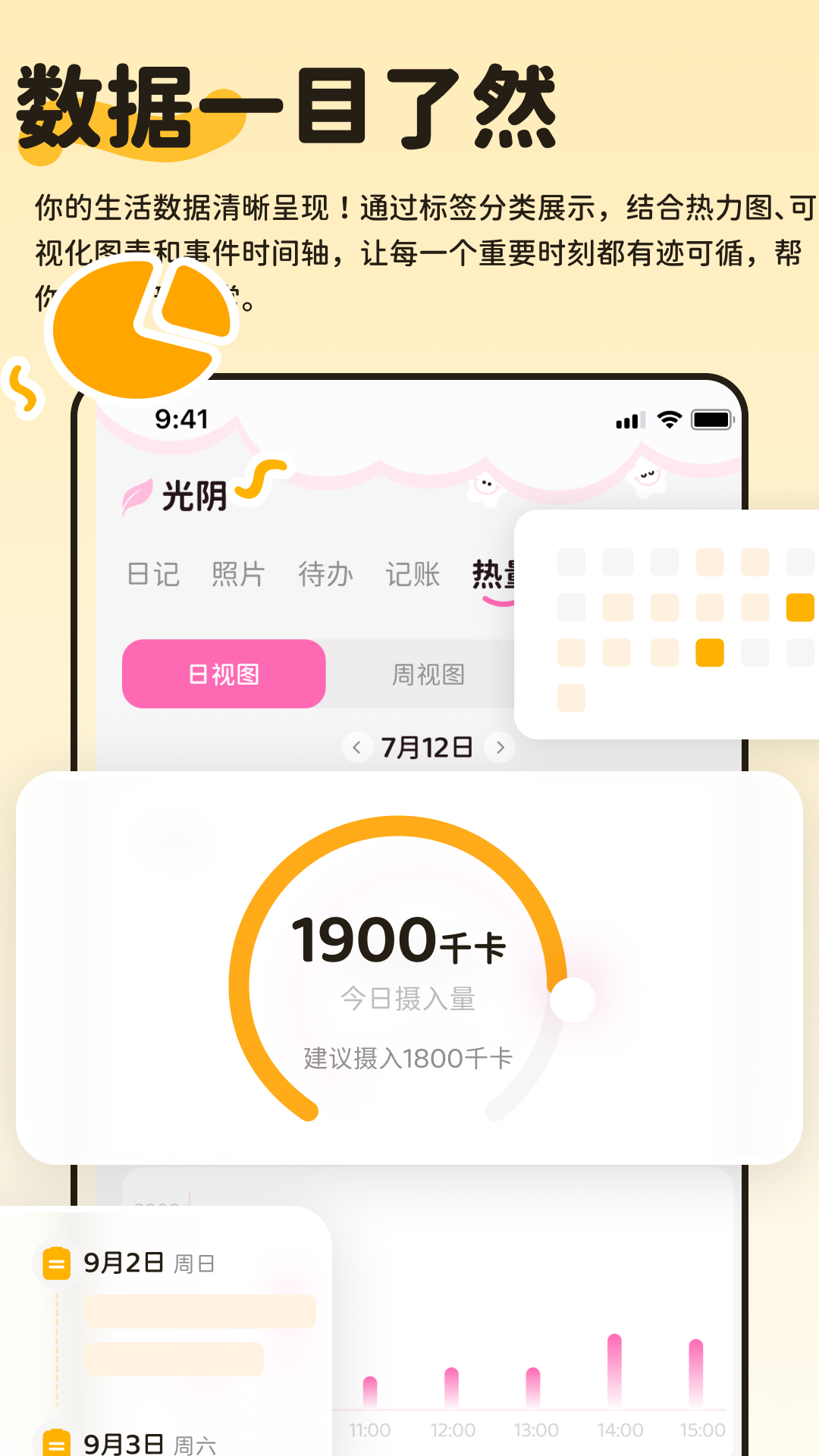The image size is (819, 1456).
Task: Switch to 日视图 view mode
Action: (x=224, y=675)
